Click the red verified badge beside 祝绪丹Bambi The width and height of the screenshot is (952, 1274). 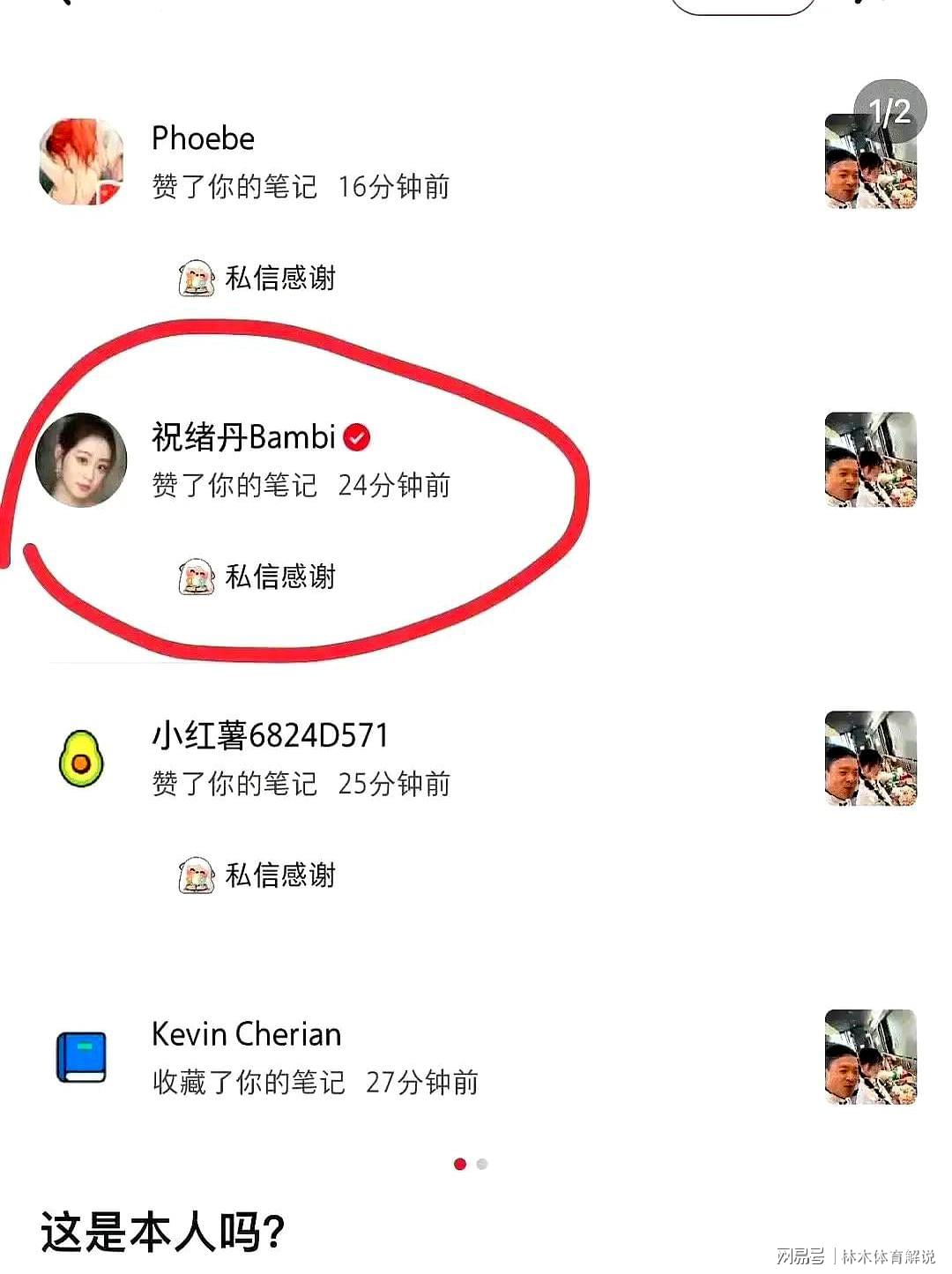[357, 437]
